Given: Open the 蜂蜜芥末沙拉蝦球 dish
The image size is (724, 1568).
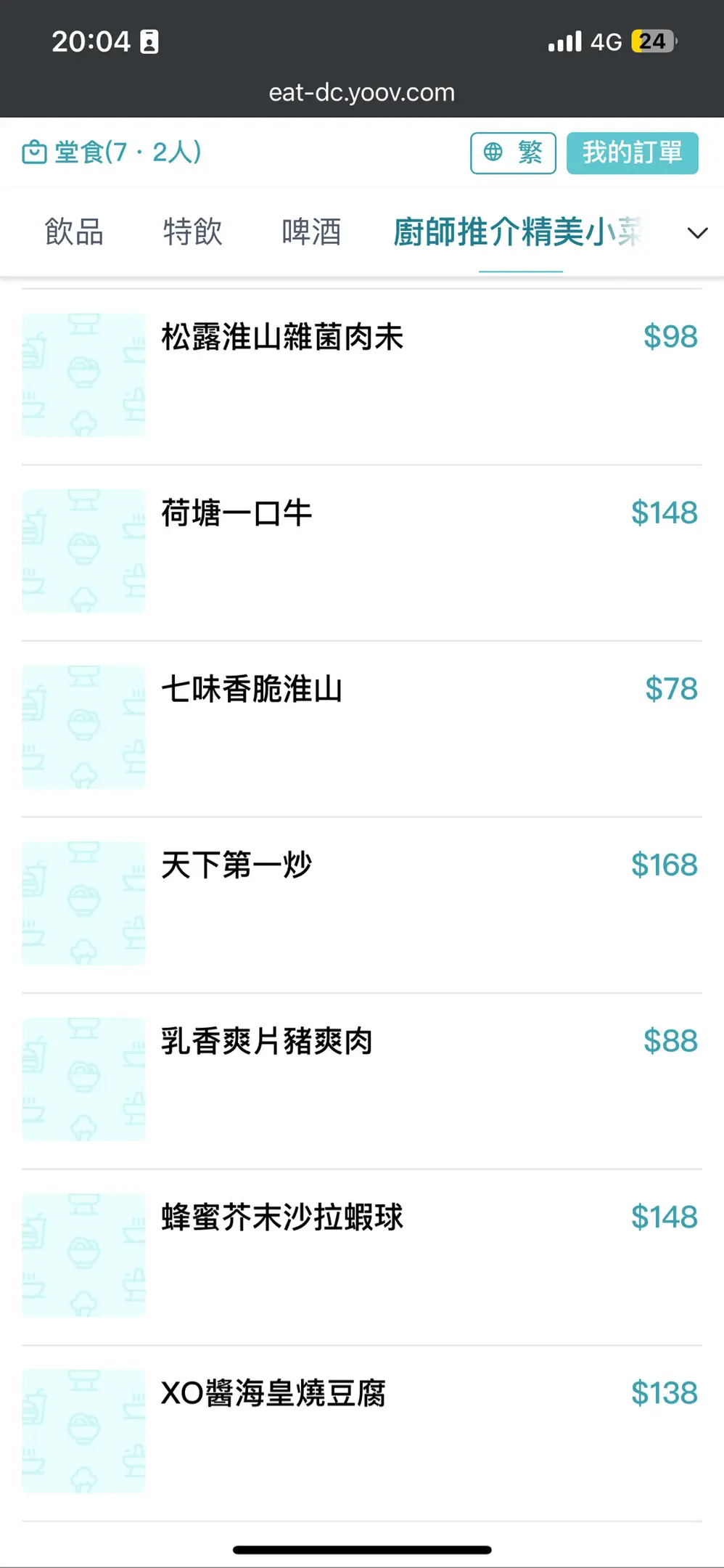Looking at the screenshot, I should (x=282, y=1218).
